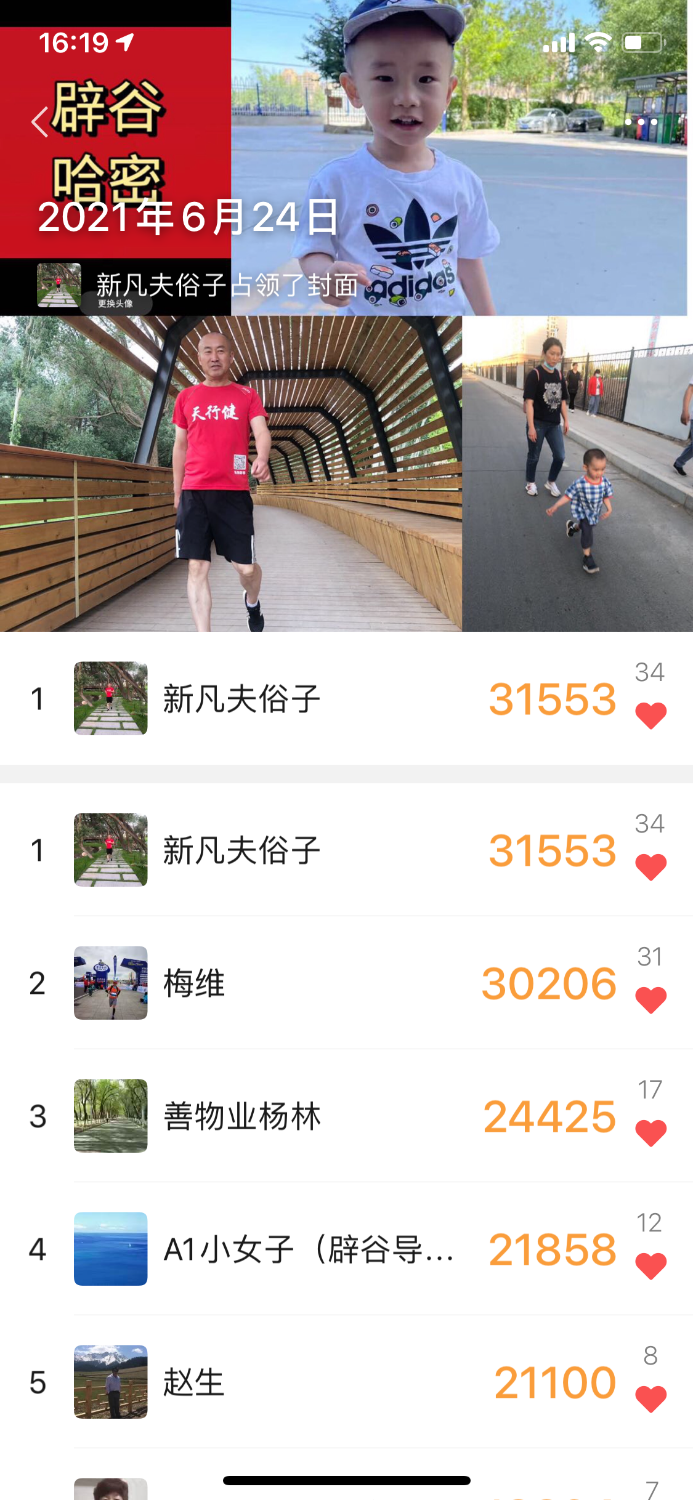
Task: Open the A1小女子 ranking row
Action: 300,1249
